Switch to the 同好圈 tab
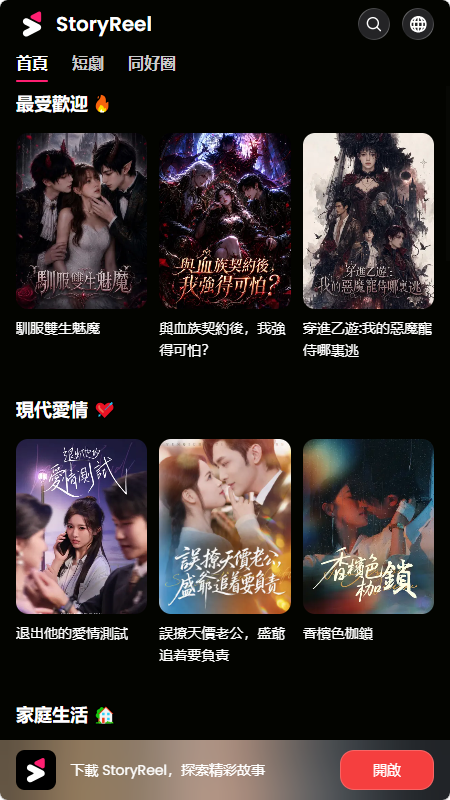450x800 pixels. 152,64
